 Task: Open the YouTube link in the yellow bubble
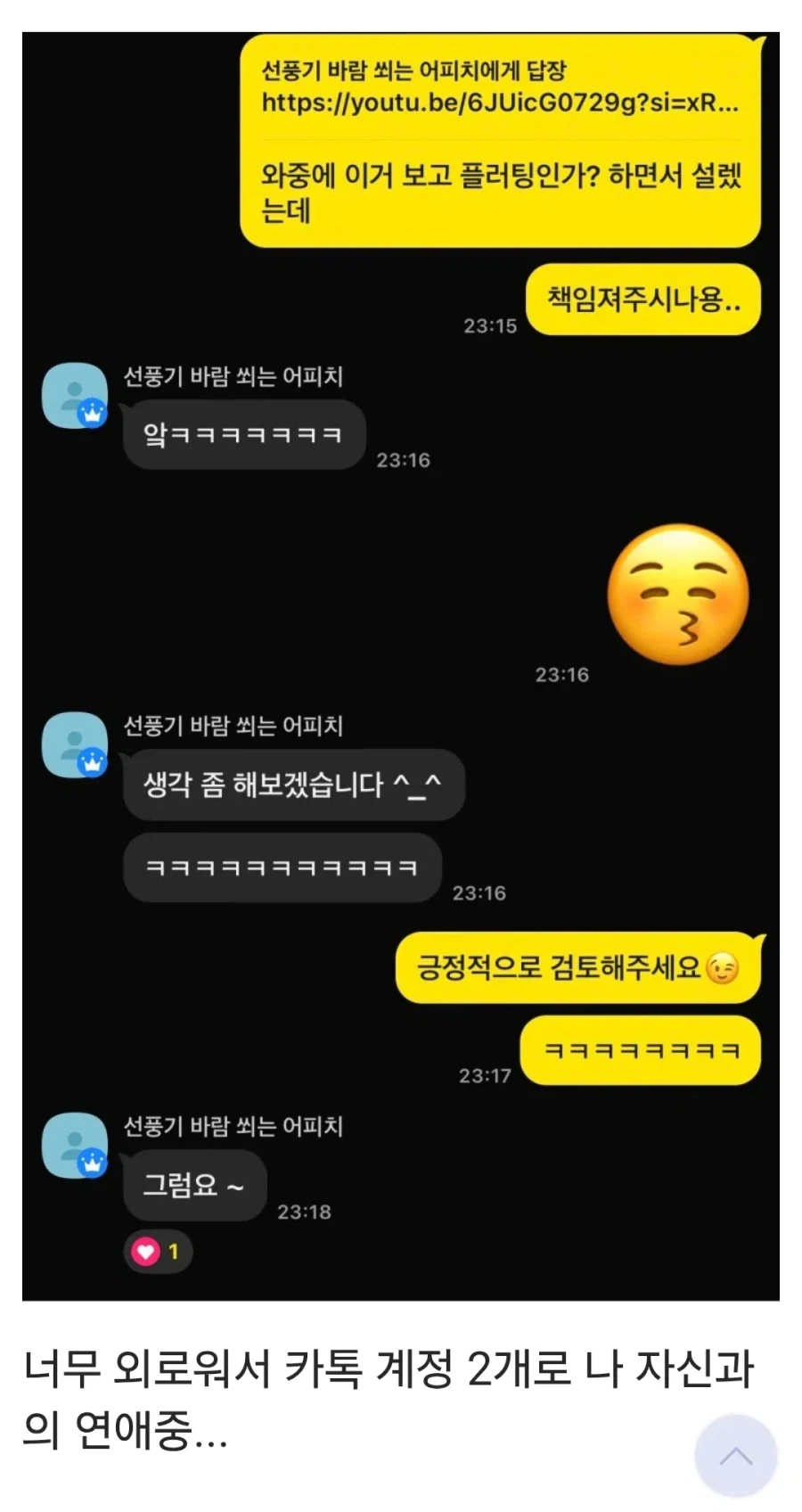click(x=497, y=106)
